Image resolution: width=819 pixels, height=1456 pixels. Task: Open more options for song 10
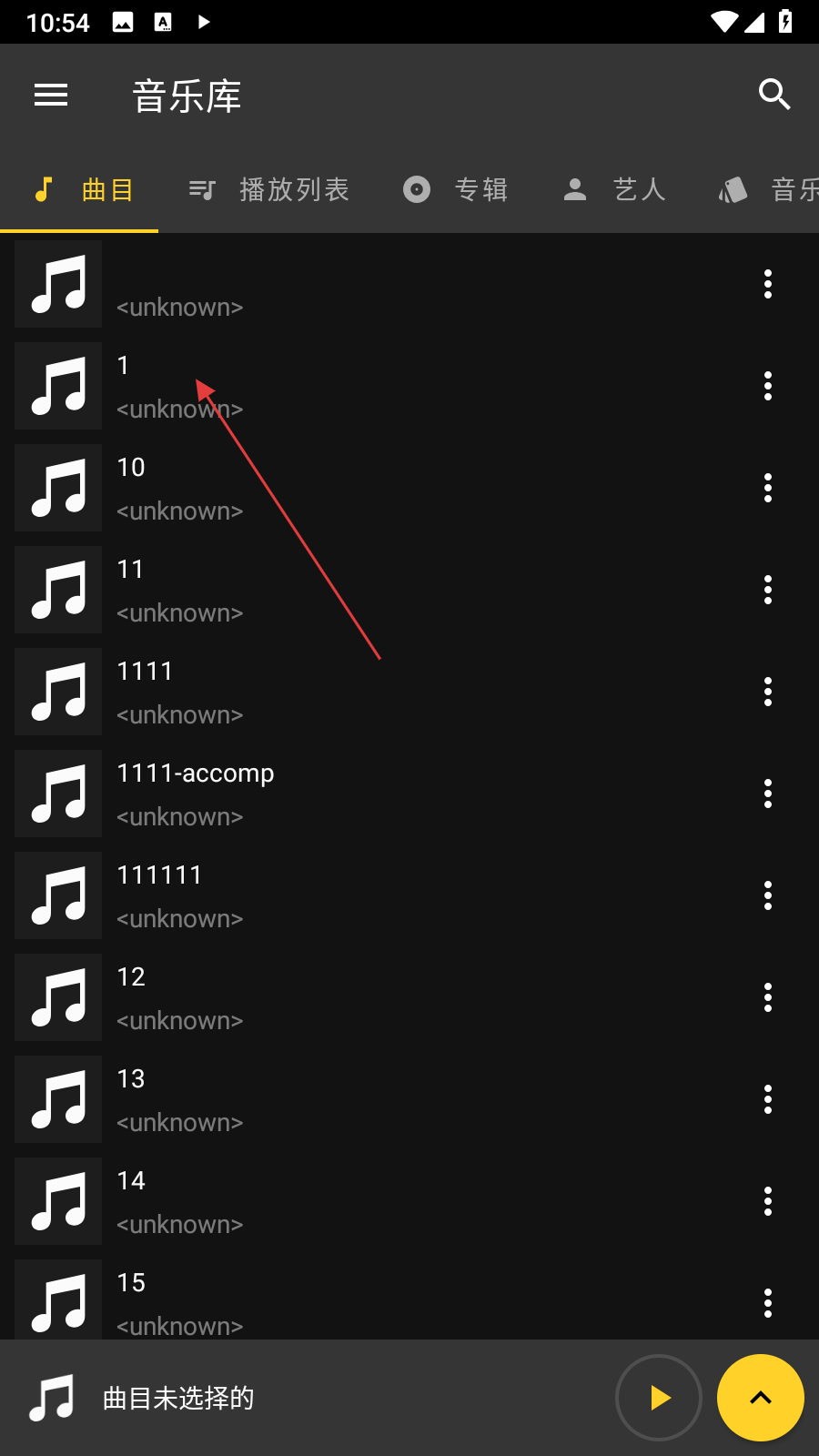768,488
